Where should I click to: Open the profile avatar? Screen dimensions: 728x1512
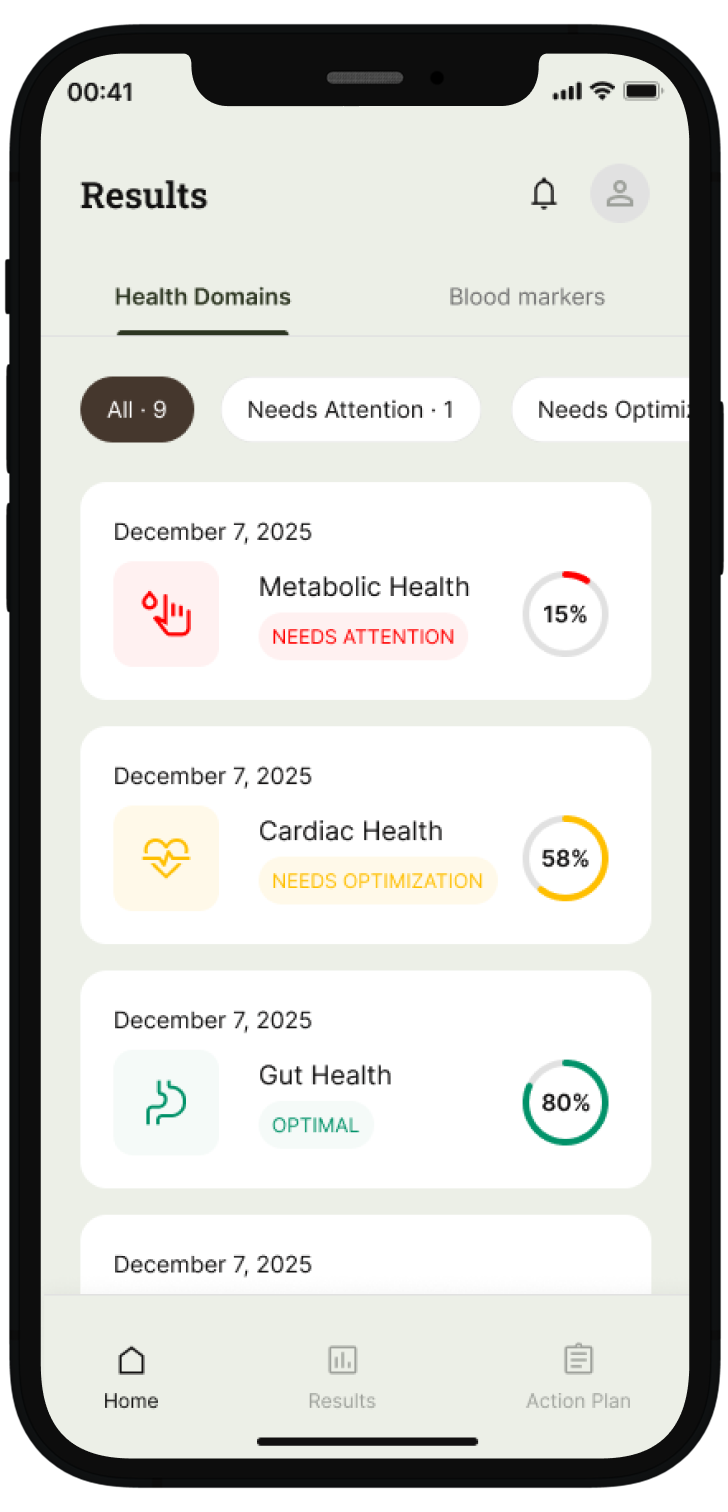[x=620, y=193]
